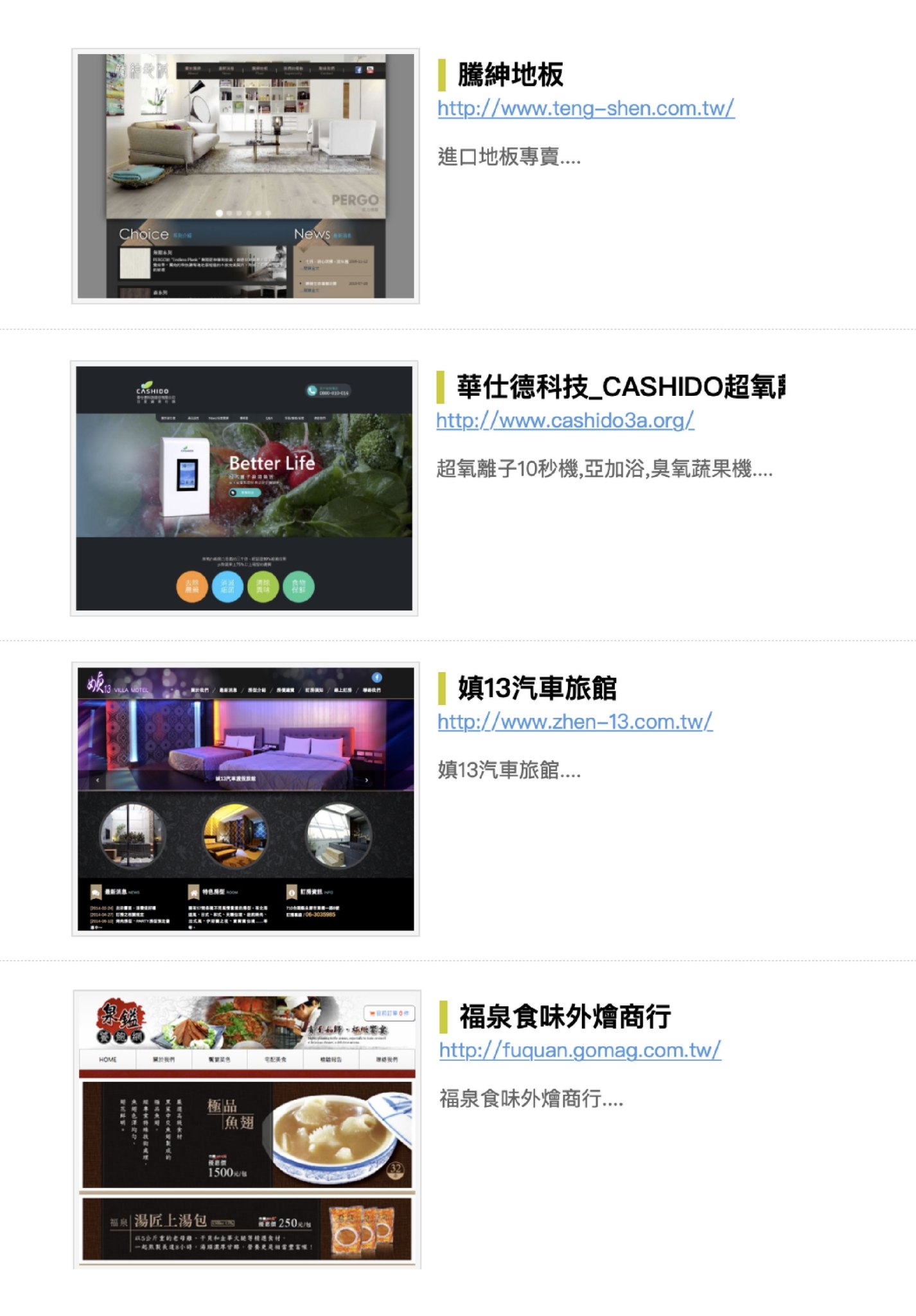Open the 媜13汽車旅館 website thumbnail
The image size is (916, 1316).
coord(245,799)
